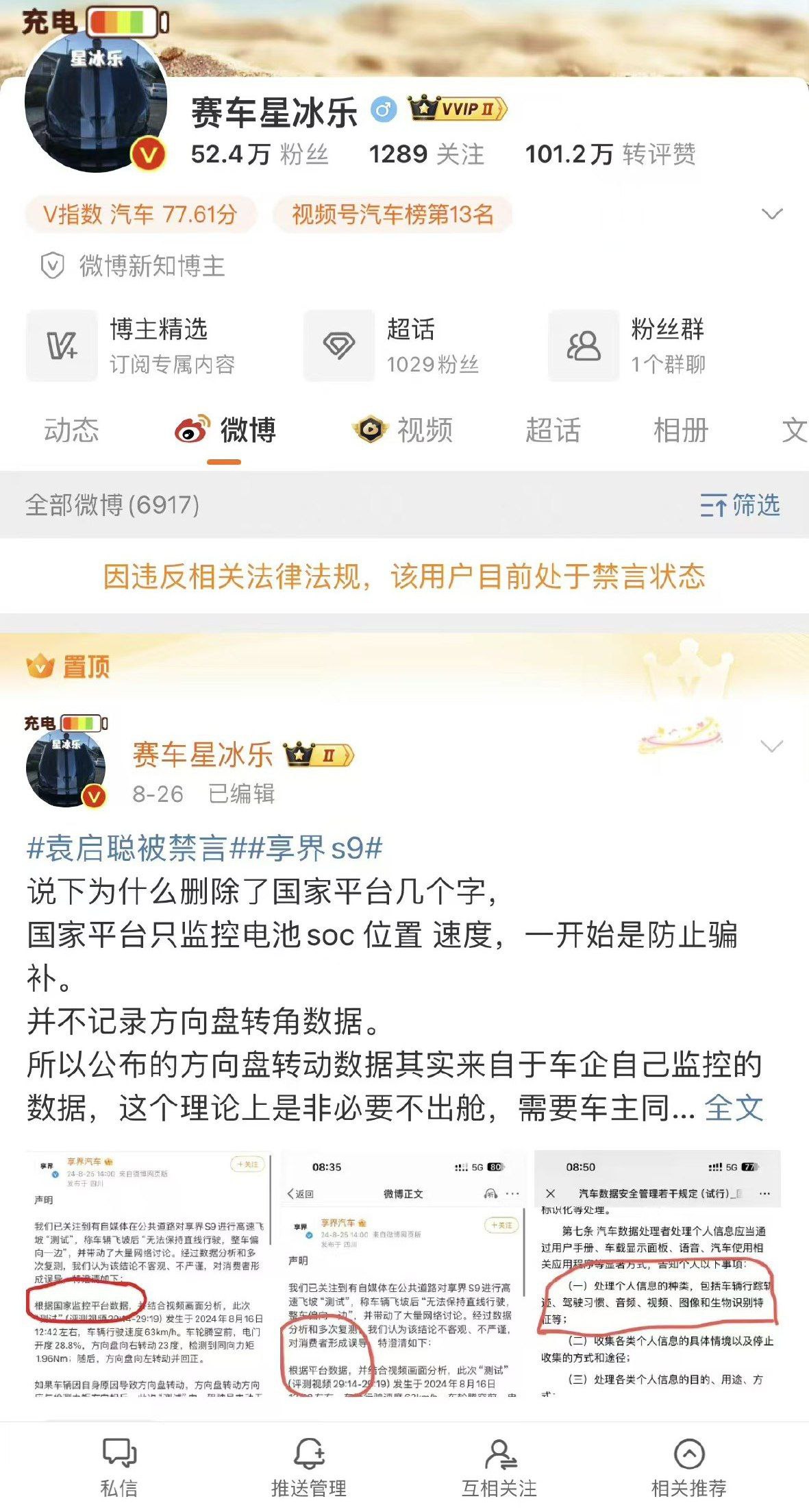
Task: Open the first image in pinned post
Action: pyautogui.click(x=149, y=1275)
